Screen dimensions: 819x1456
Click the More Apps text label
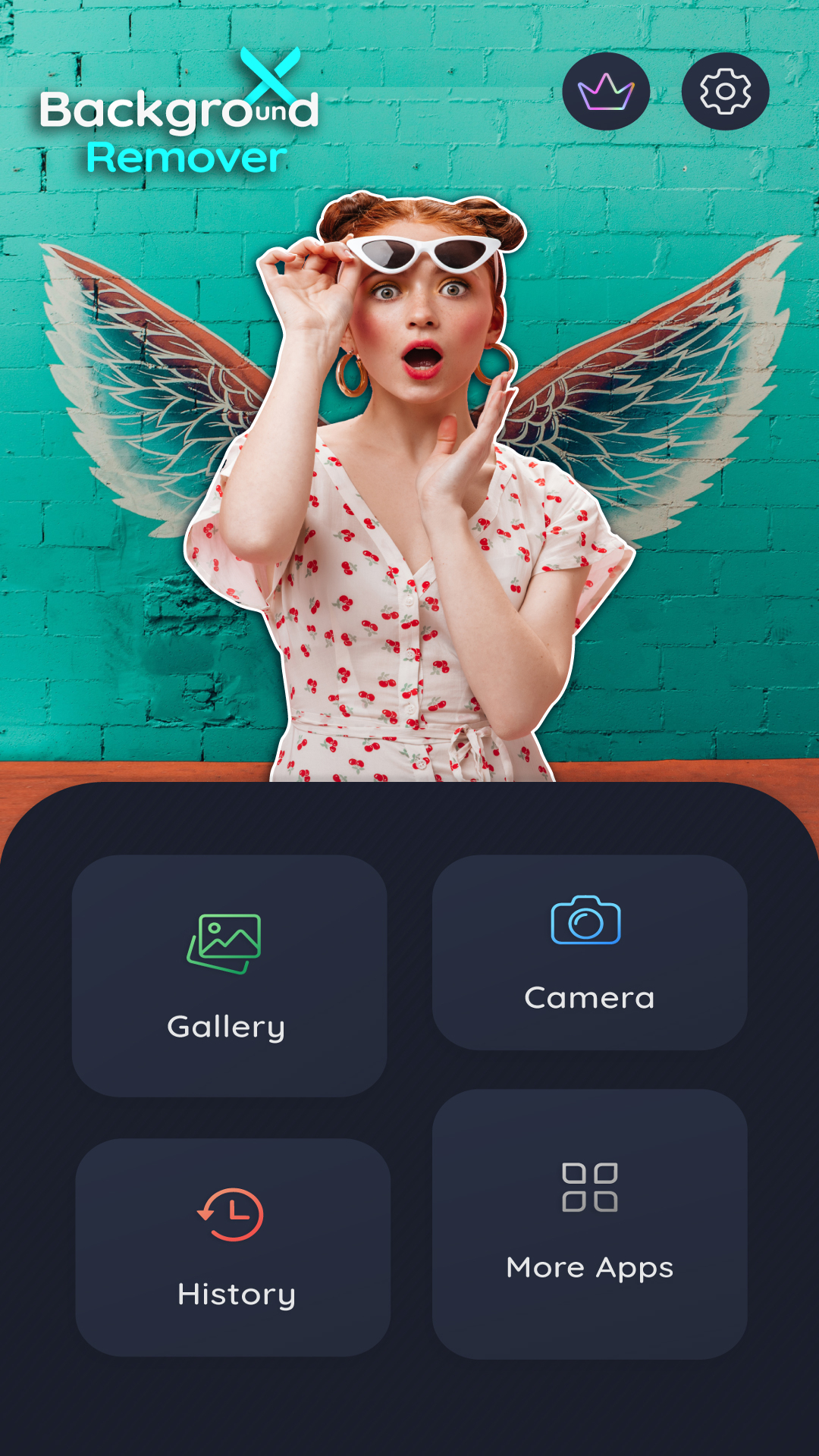point(590,1266)
